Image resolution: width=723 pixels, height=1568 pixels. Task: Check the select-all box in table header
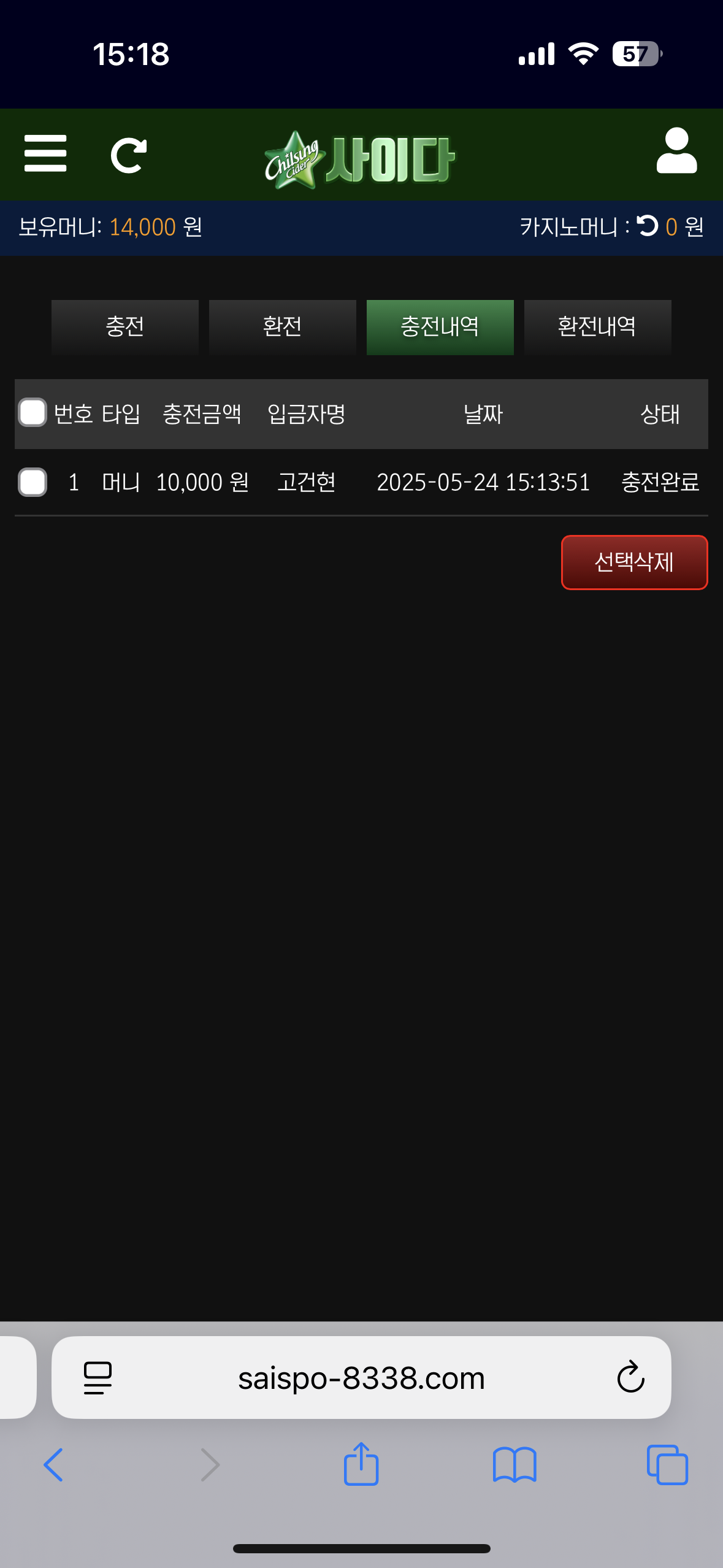pyautogui.click(x=33, y=412)
